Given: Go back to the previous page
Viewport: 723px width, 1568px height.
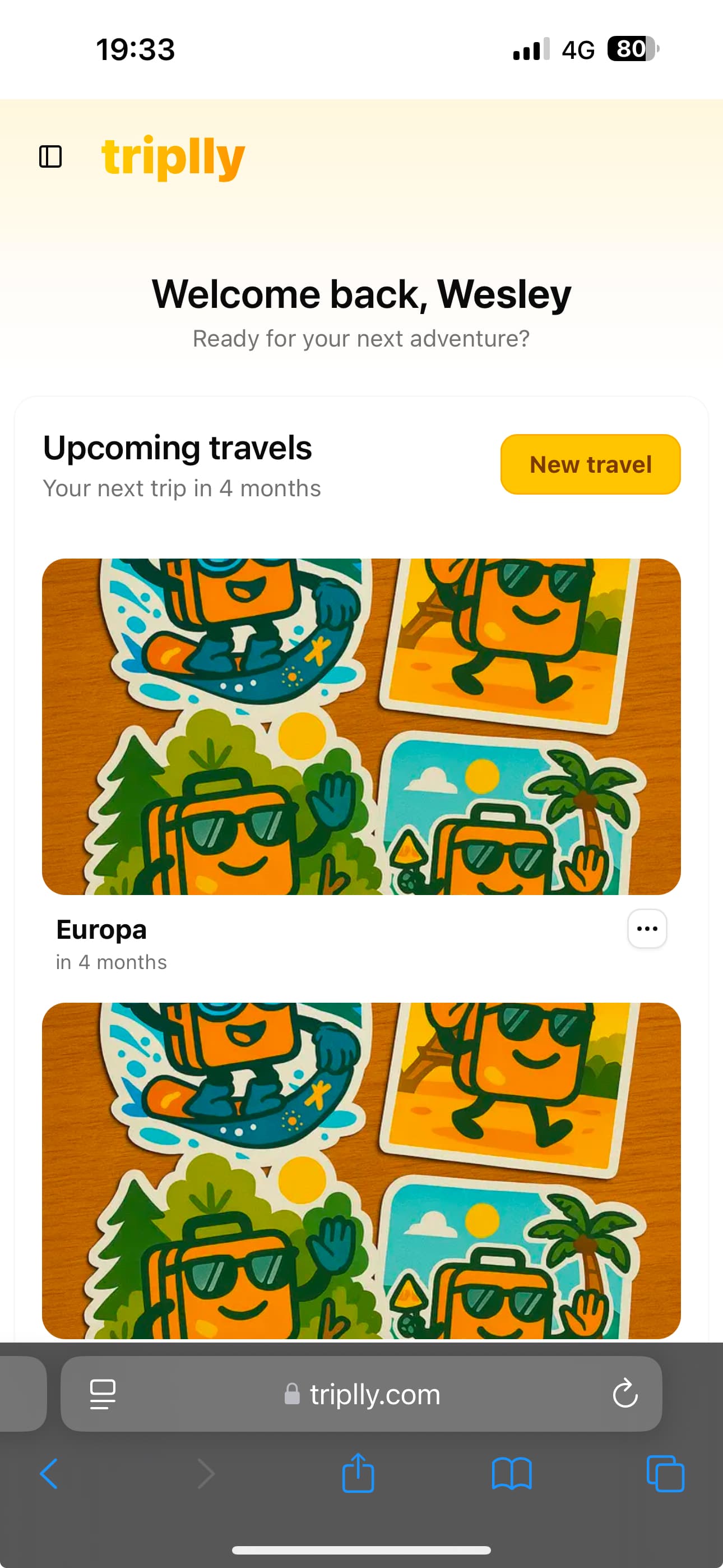Looking at the screenshot, I should 49,1474.
